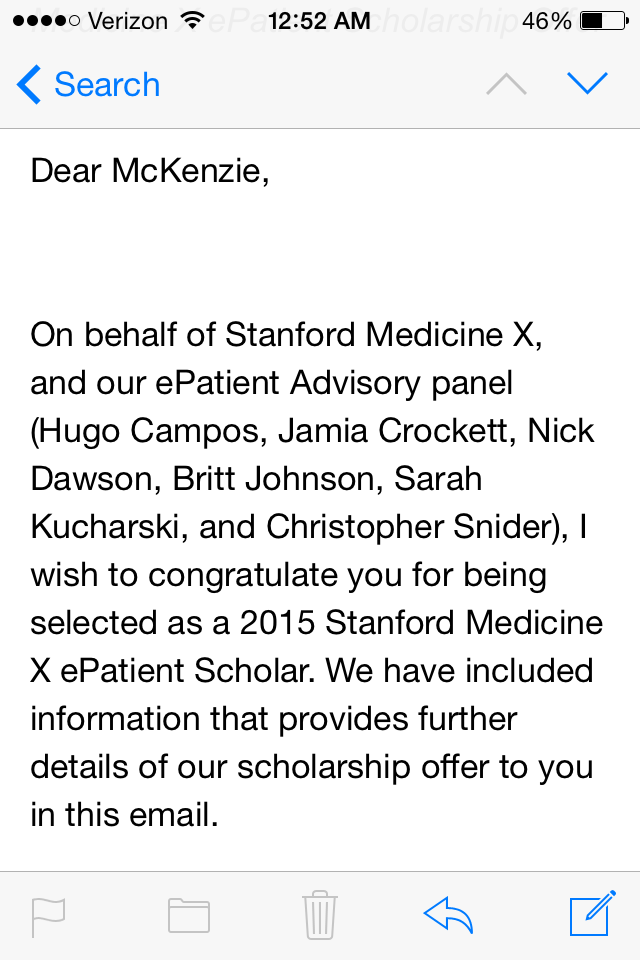Reply to this email
Image resolution: width=640 pixels, height=960 pixels.
tap(449, 915)
